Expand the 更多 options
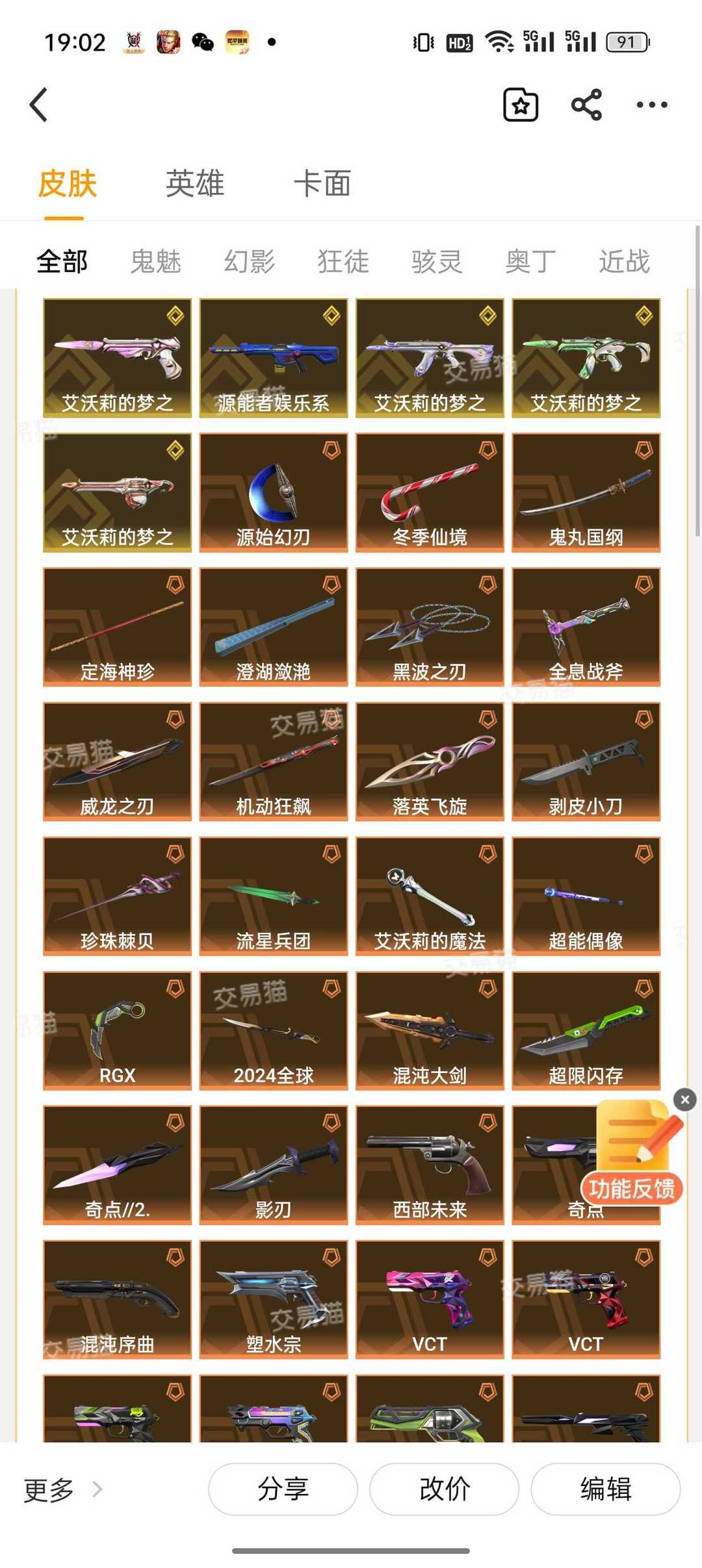The height and width of the screenshot is (1568, 702). pos(62,1489)
